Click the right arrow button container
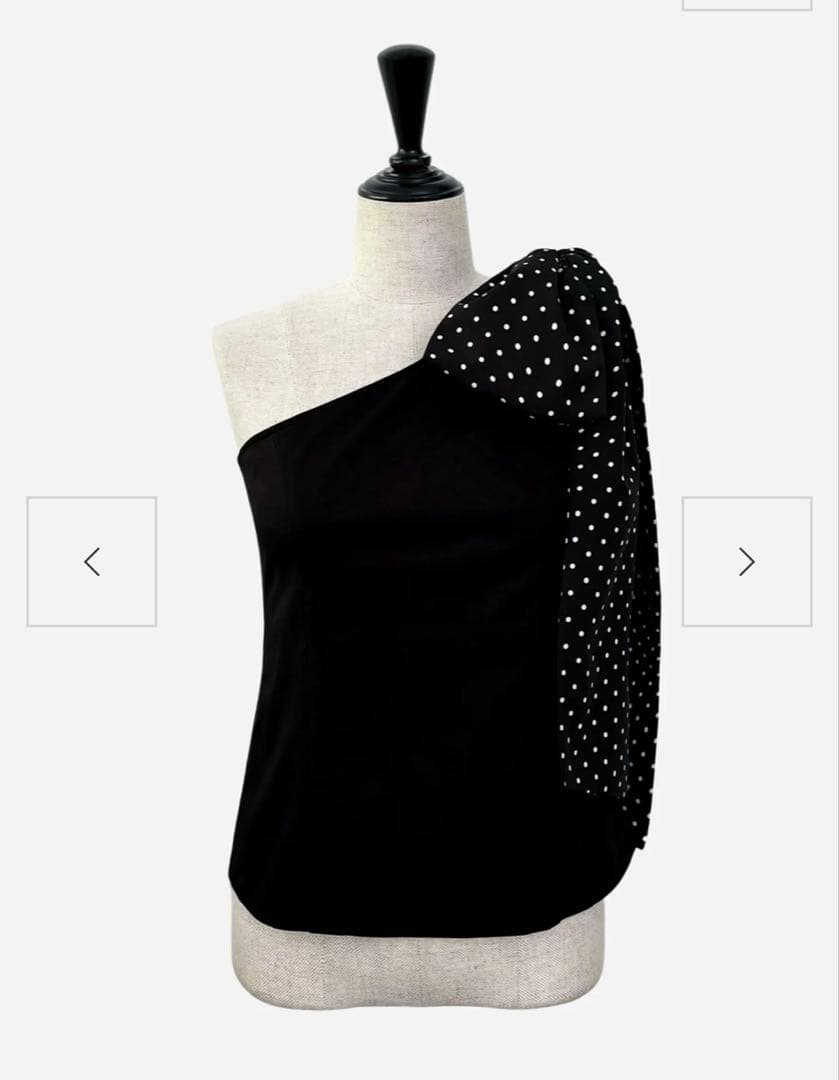This screenshot has height=1080, width=839. (747, 562)
